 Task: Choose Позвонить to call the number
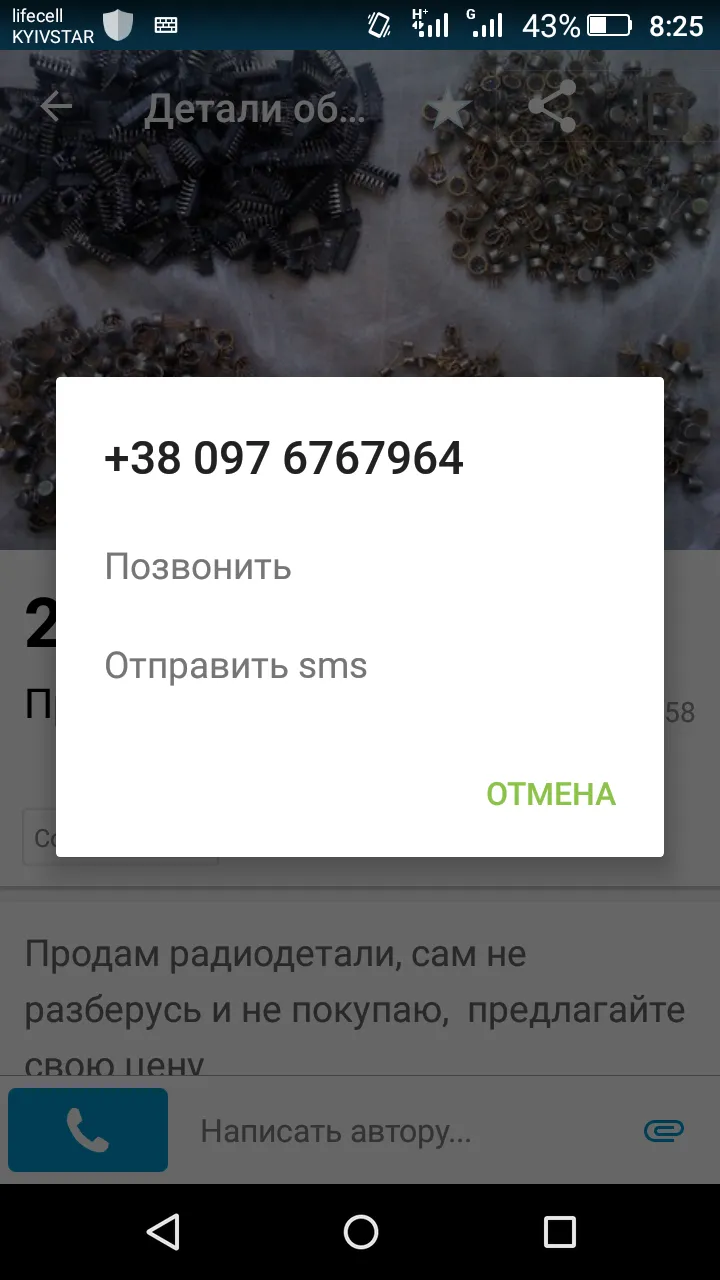pos(360,567)
